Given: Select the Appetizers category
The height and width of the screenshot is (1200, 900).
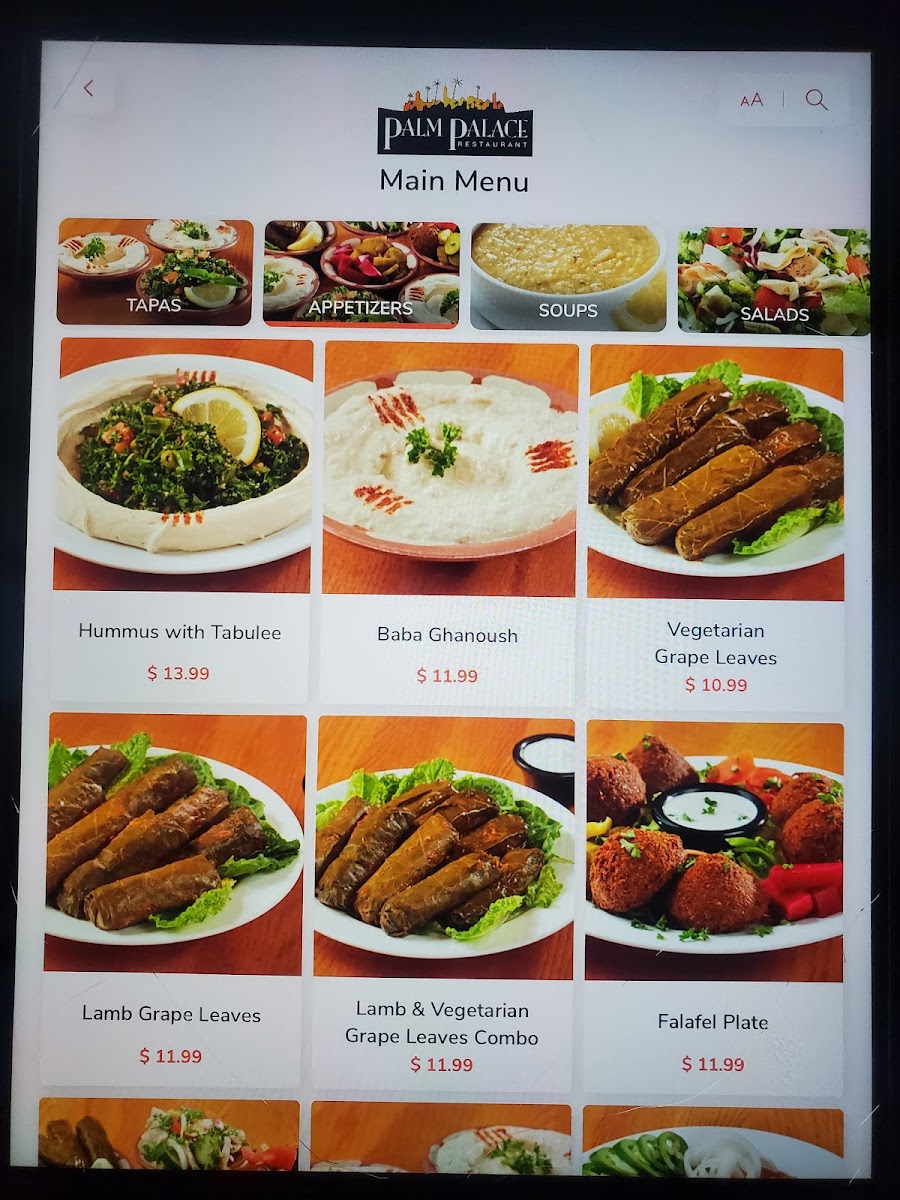Looking at the screenshot, I should (x=361, y=274).
